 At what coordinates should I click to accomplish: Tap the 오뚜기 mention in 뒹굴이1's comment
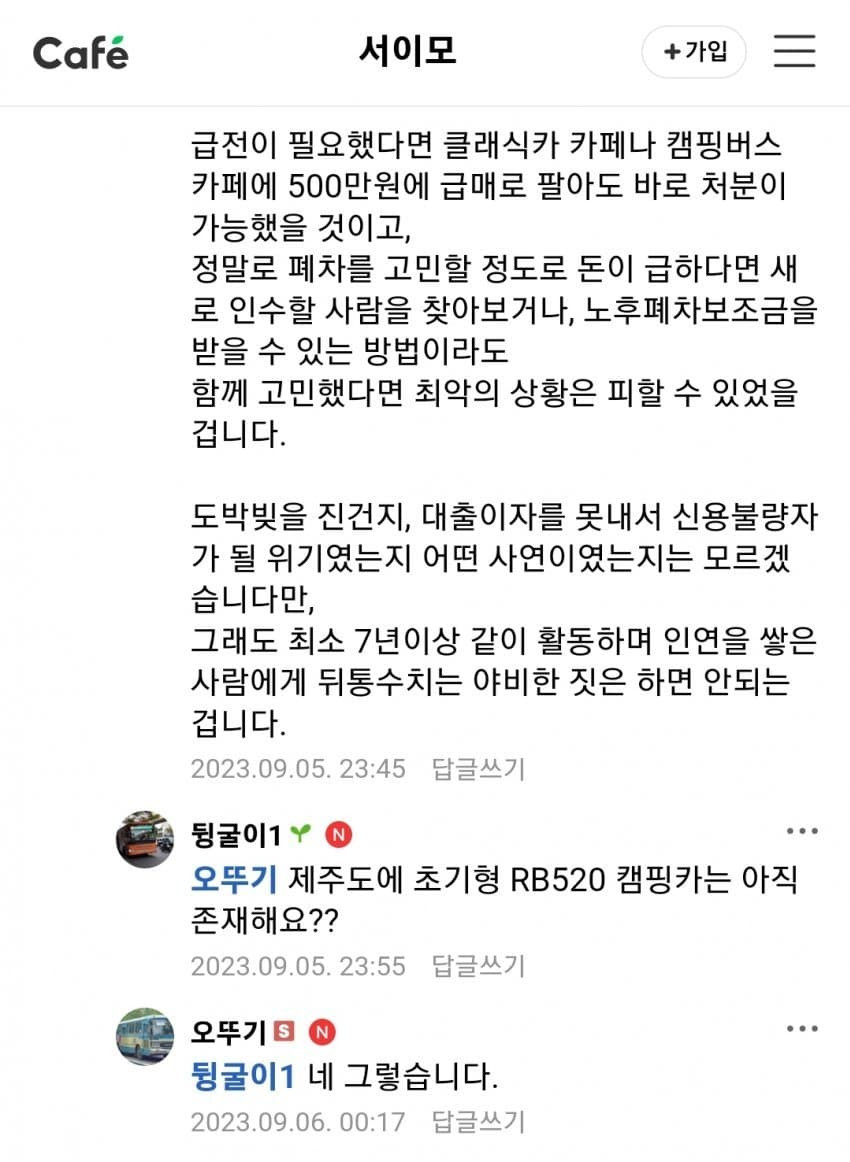(235, 880)
